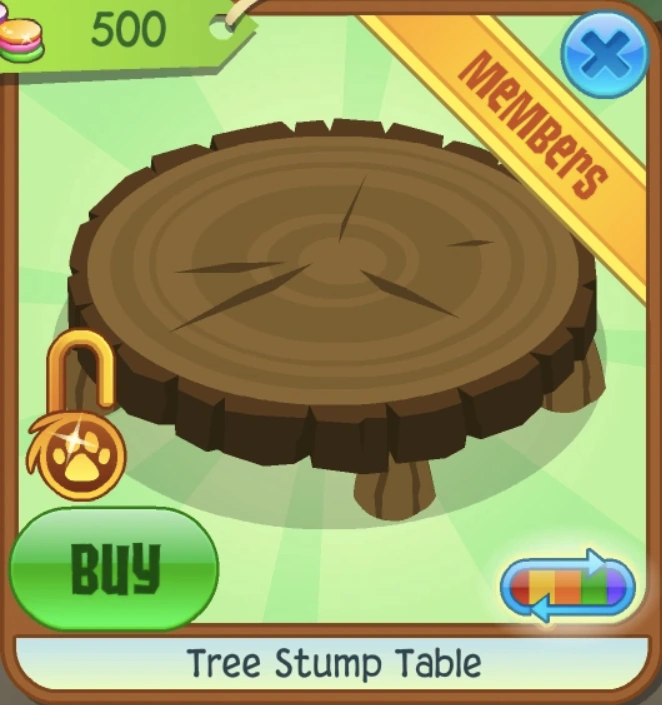Cycle the item color variants

[568, 583]
